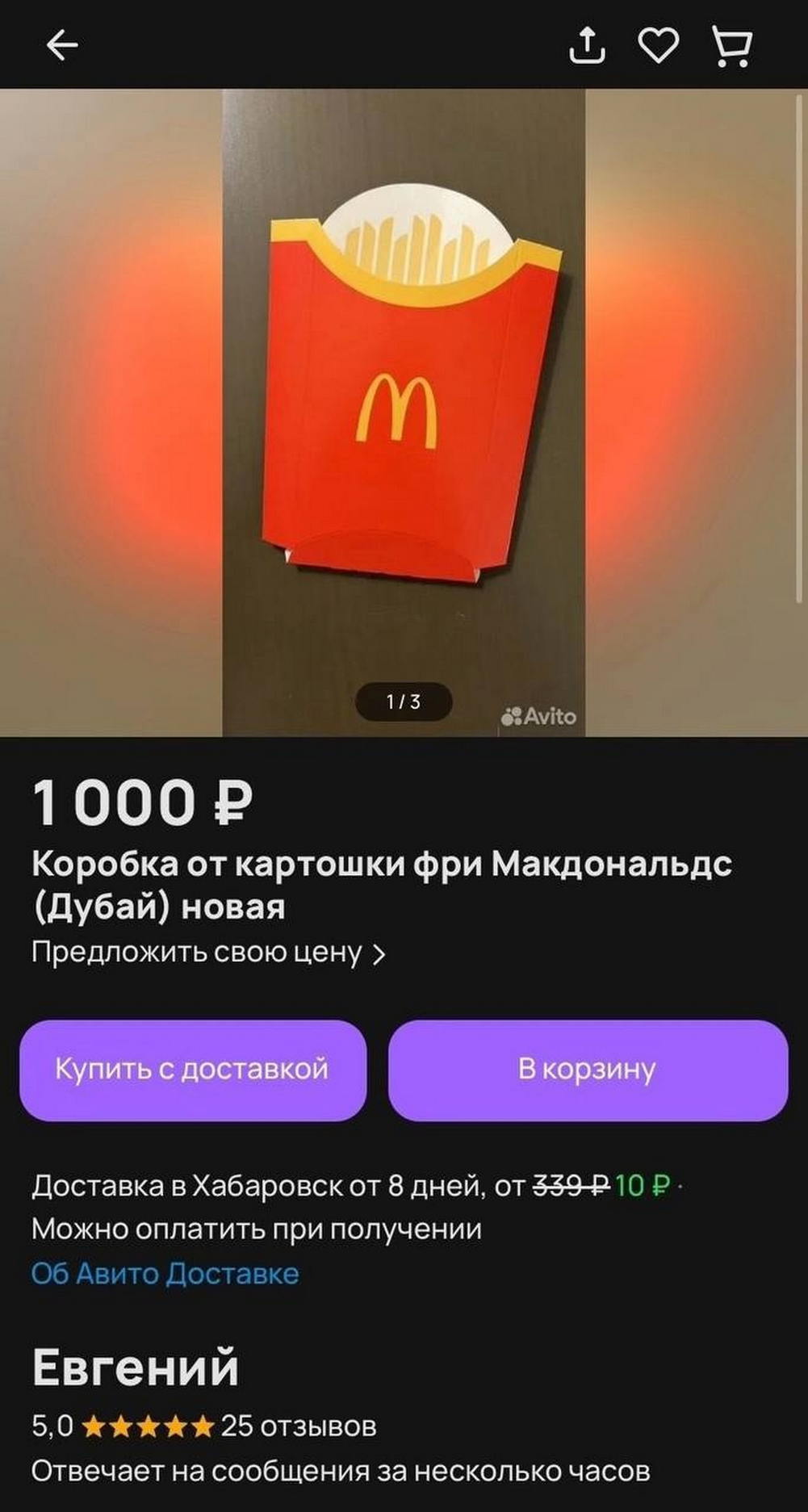The image size is (808, 1512).
Task: Open the shopping cart
Action: [x=732, y=45]
